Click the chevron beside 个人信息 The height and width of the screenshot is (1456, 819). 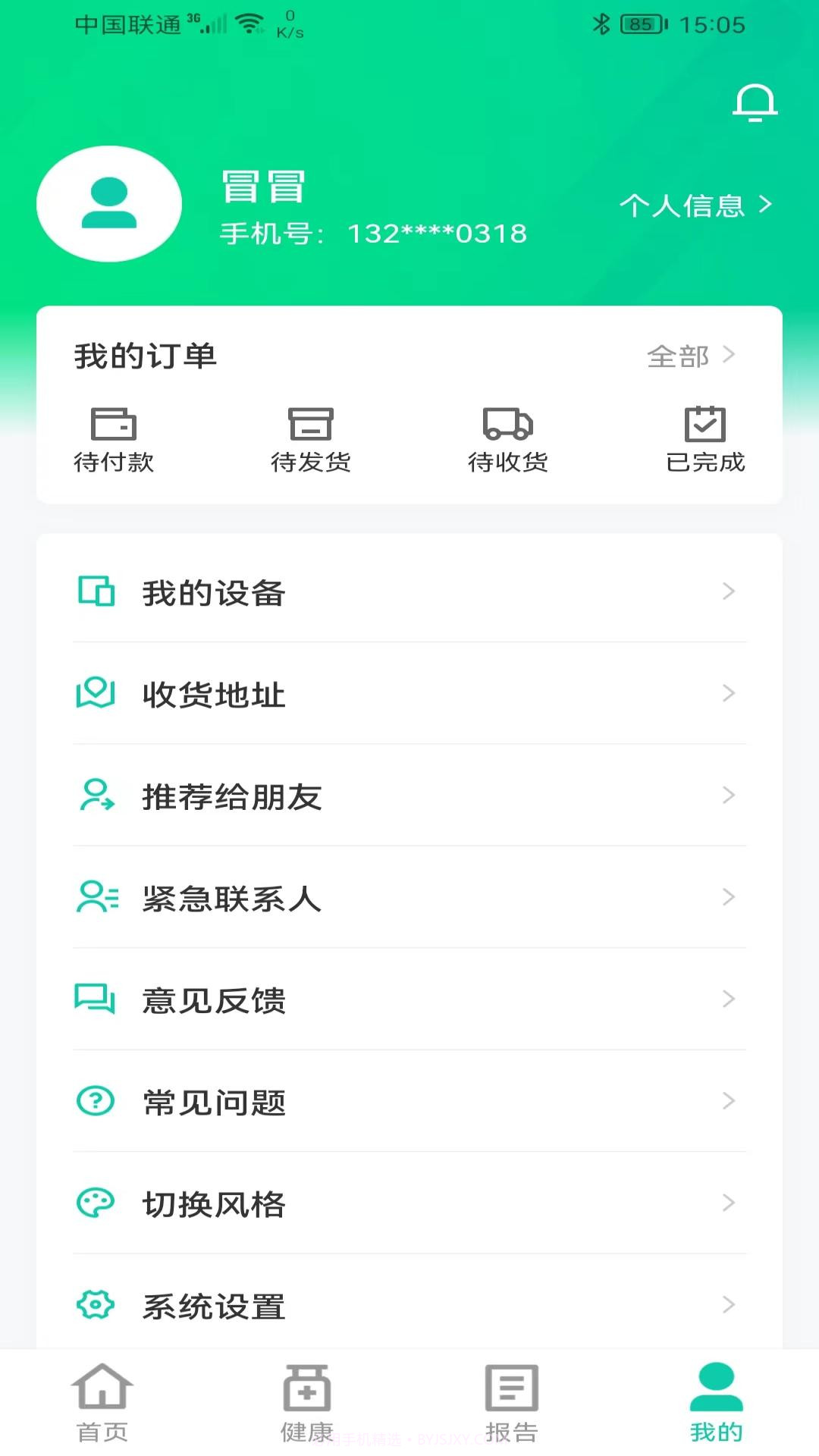point(766,204)
